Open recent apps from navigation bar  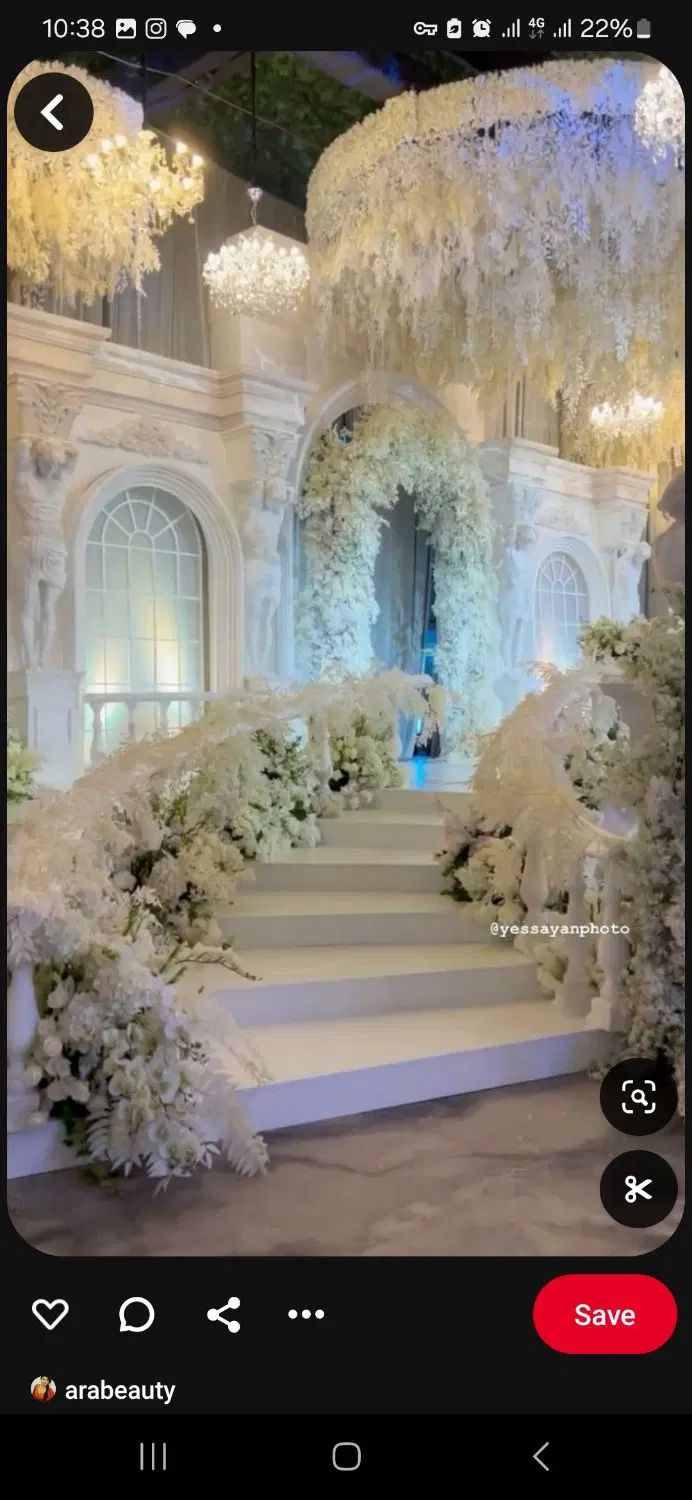(153, 1456)
